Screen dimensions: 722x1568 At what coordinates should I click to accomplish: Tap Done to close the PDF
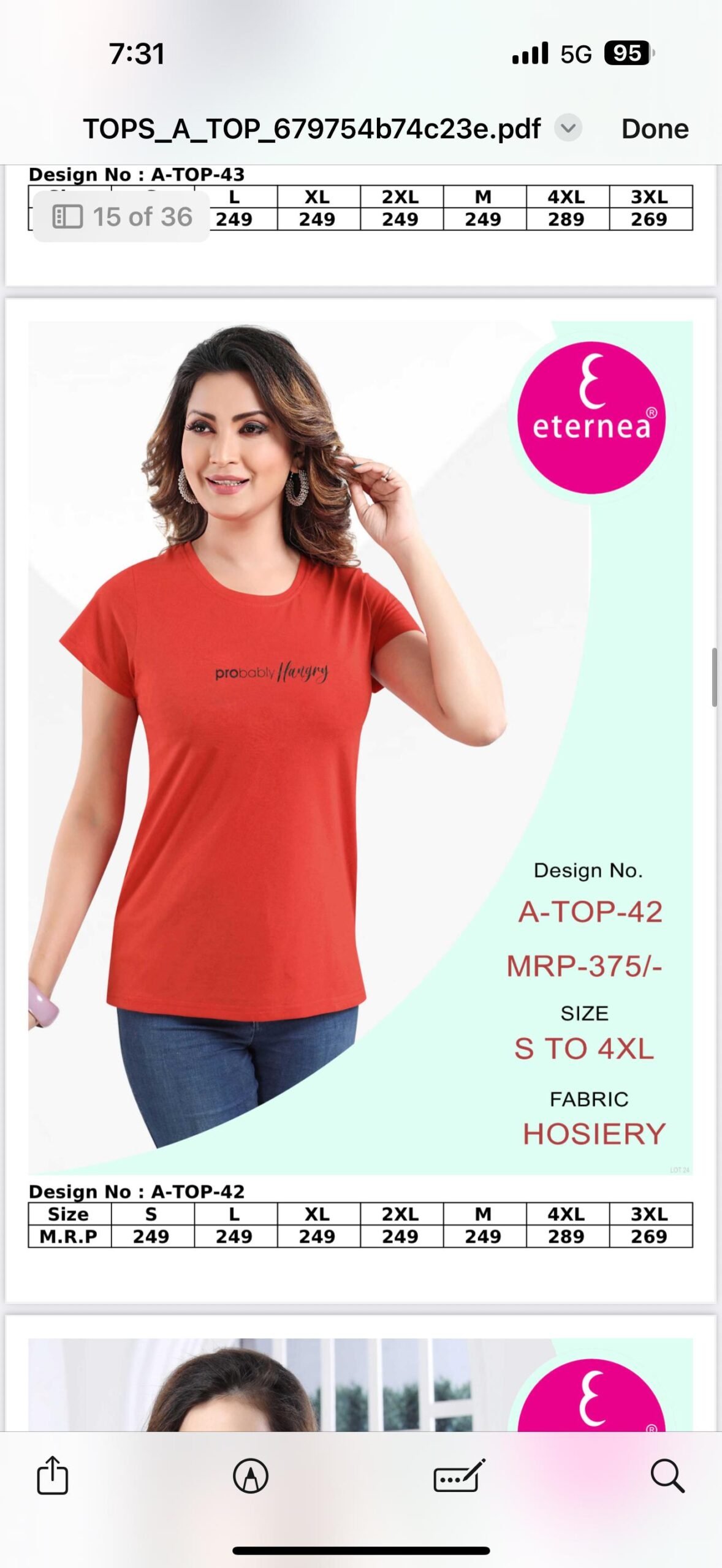click(655, 129)
